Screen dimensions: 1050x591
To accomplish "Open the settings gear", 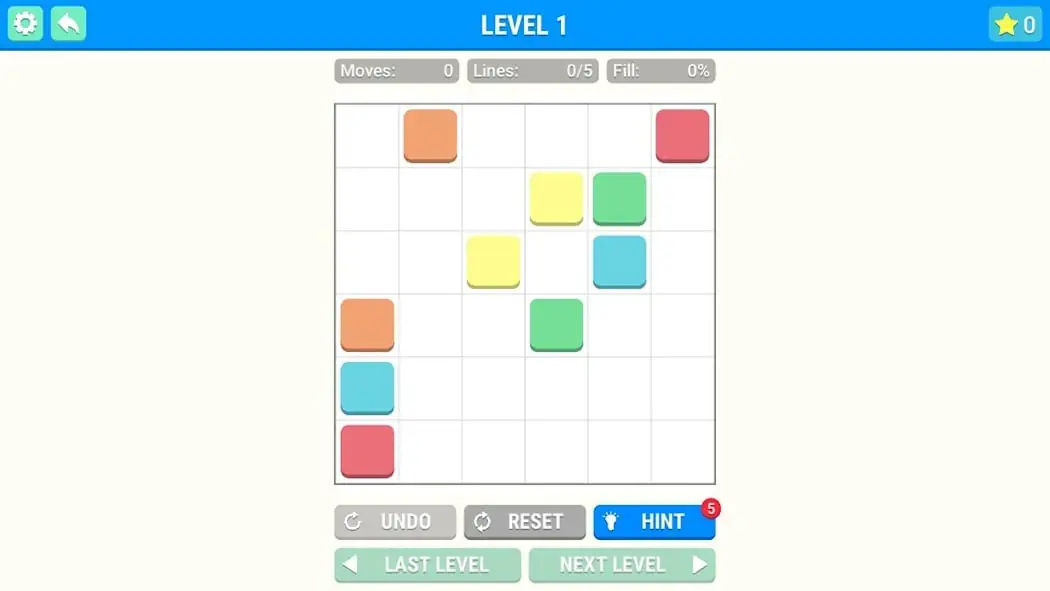I will (x=25, y=24).
